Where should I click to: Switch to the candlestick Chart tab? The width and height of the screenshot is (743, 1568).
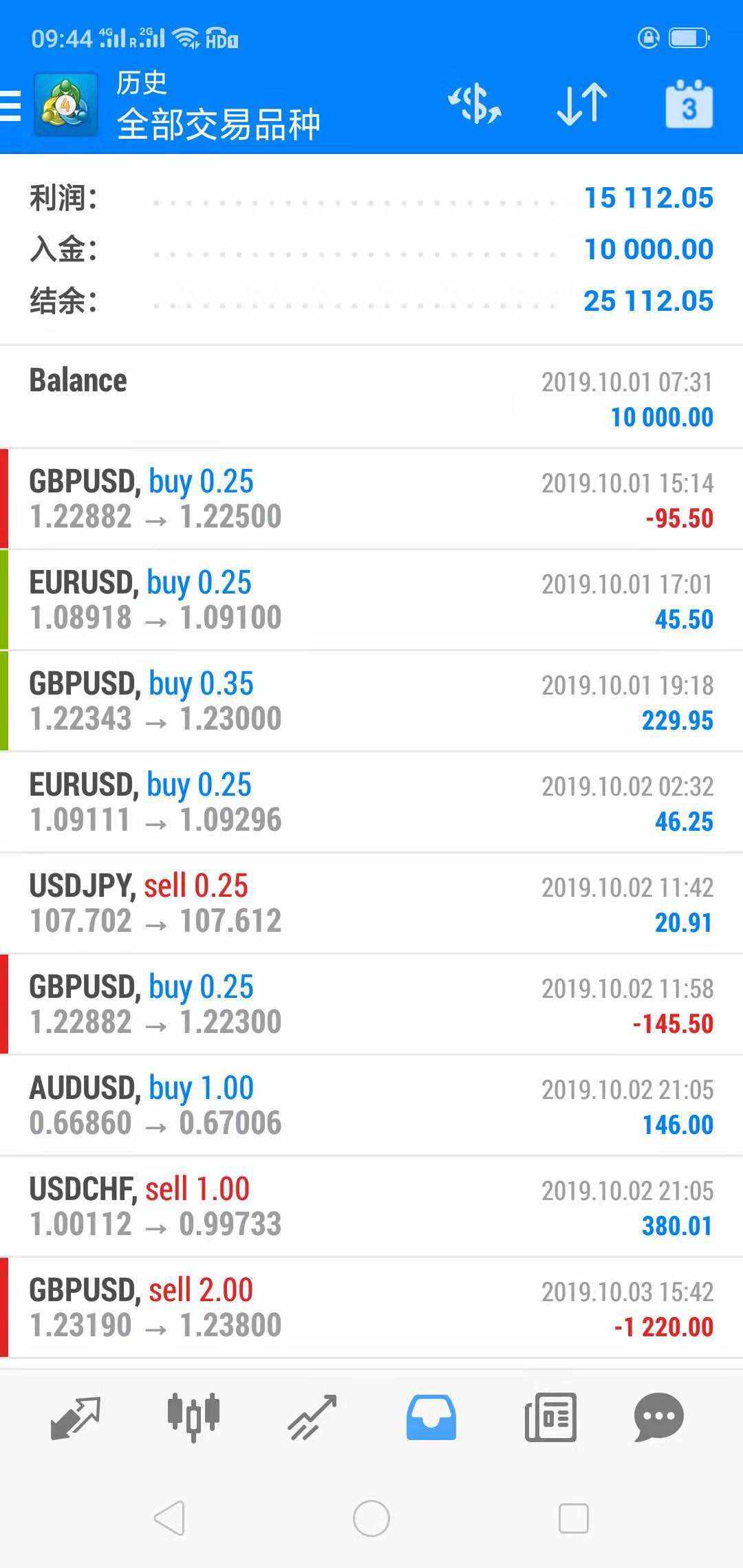point(193,1417)
